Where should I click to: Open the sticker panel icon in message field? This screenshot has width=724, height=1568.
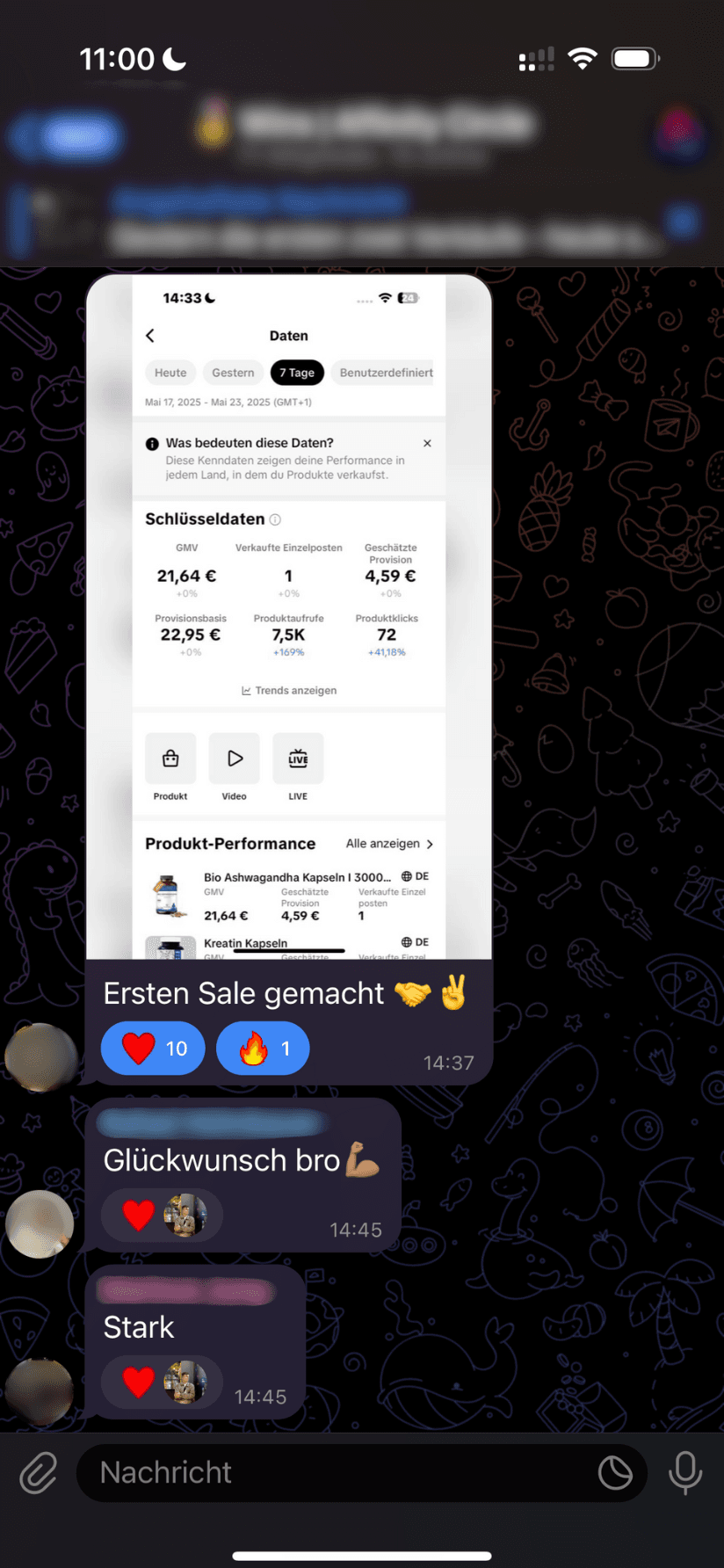[x=615, y=1473]
